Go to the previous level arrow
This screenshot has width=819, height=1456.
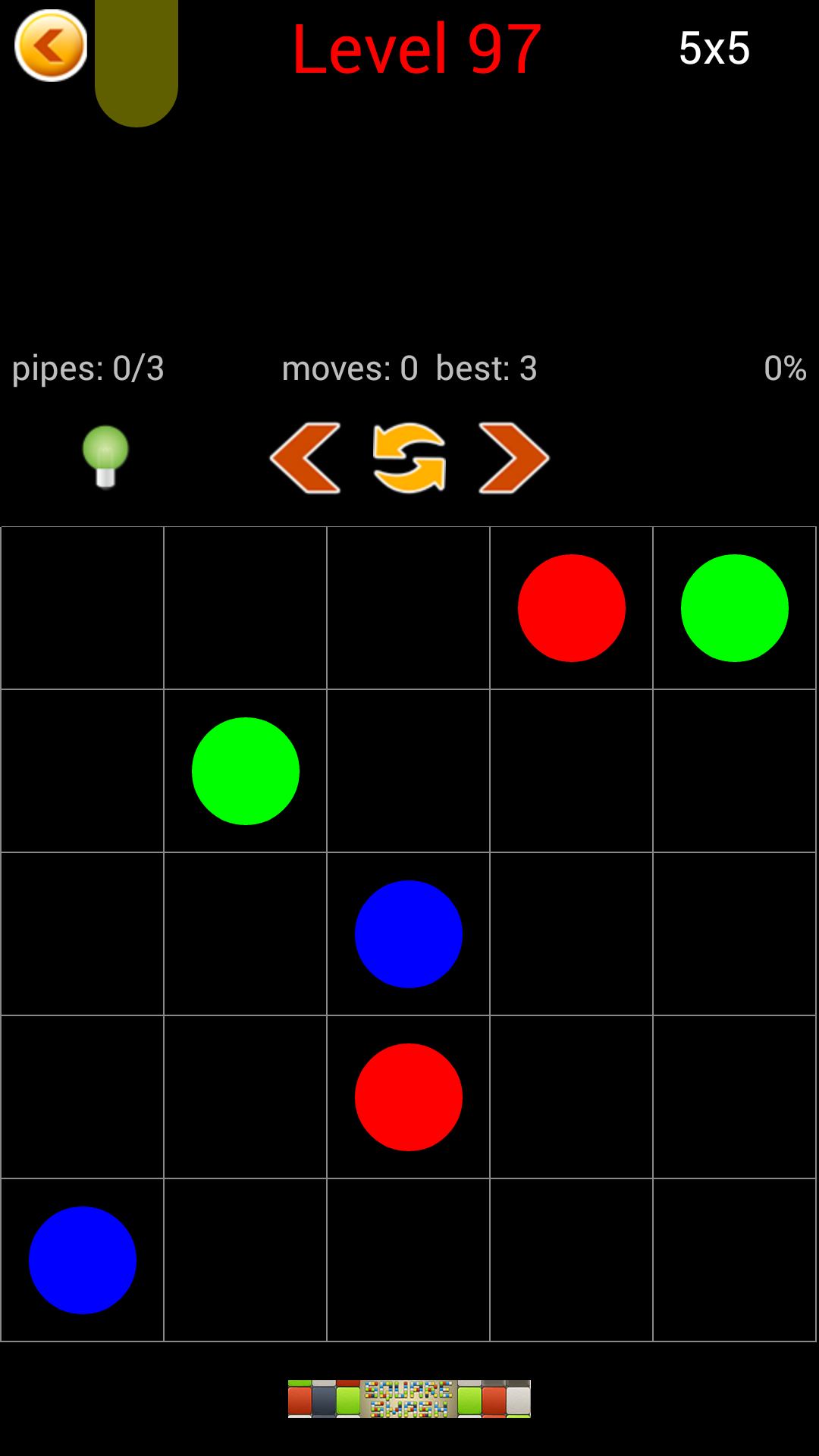[306, 458]
